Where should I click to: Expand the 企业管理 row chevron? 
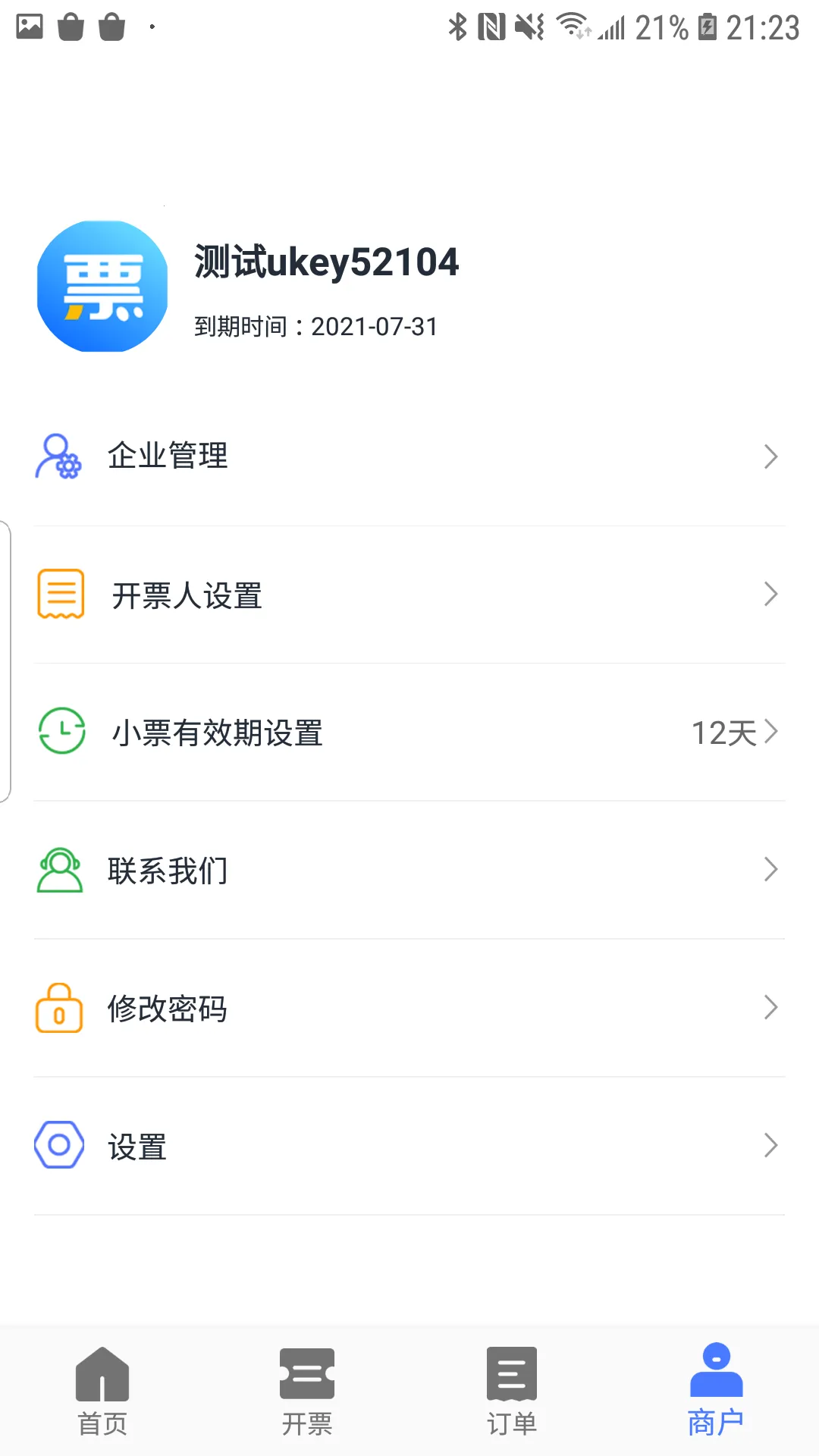pos(771,456)
